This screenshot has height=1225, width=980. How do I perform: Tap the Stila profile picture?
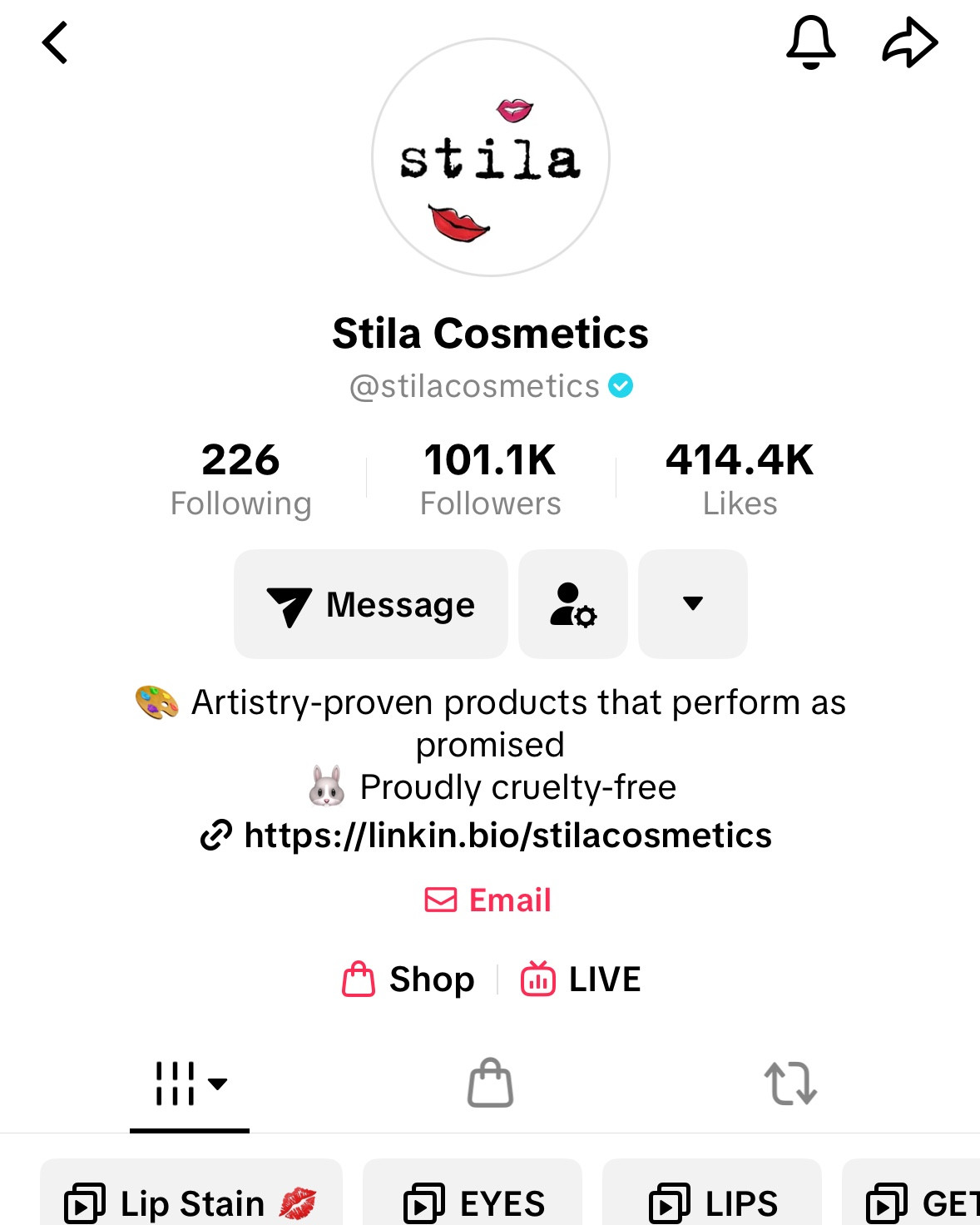pos(490,157)
